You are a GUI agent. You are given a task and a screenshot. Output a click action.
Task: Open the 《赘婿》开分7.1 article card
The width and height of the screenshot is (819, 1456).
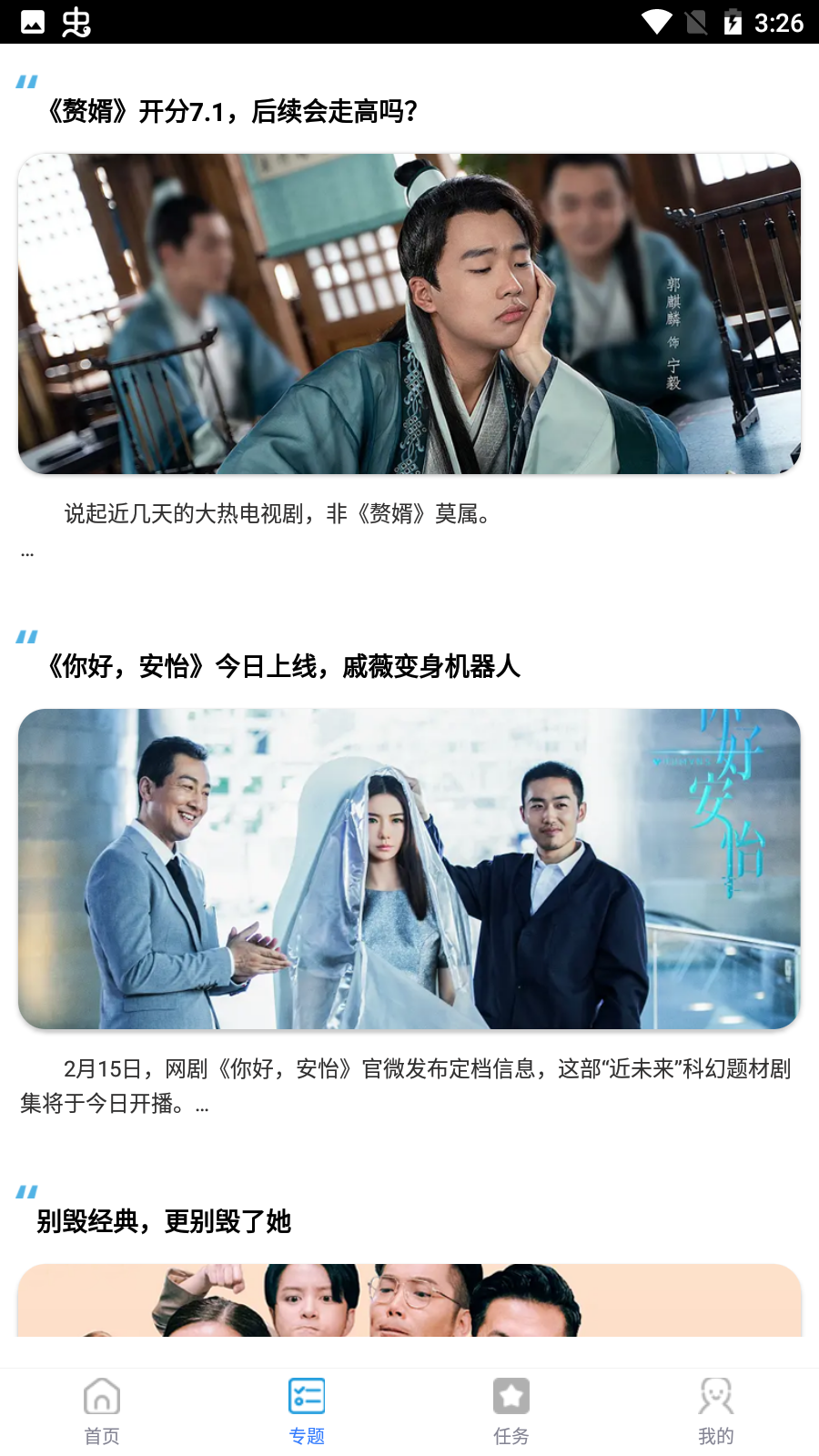click(x=409, y=314)
